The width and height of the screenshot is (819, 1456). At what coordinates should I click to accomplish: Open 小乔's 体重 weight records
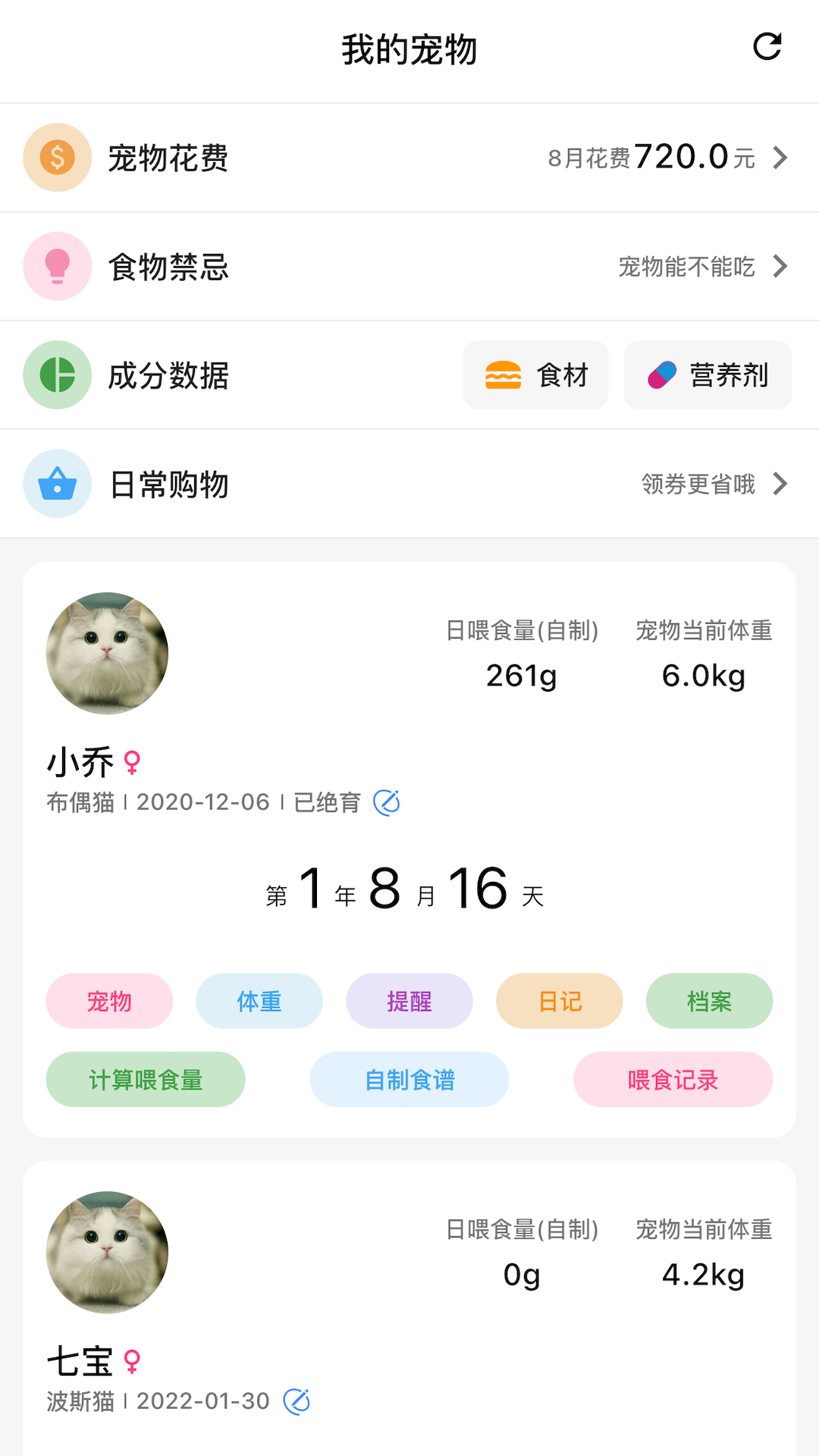[x=259, y=1001]
